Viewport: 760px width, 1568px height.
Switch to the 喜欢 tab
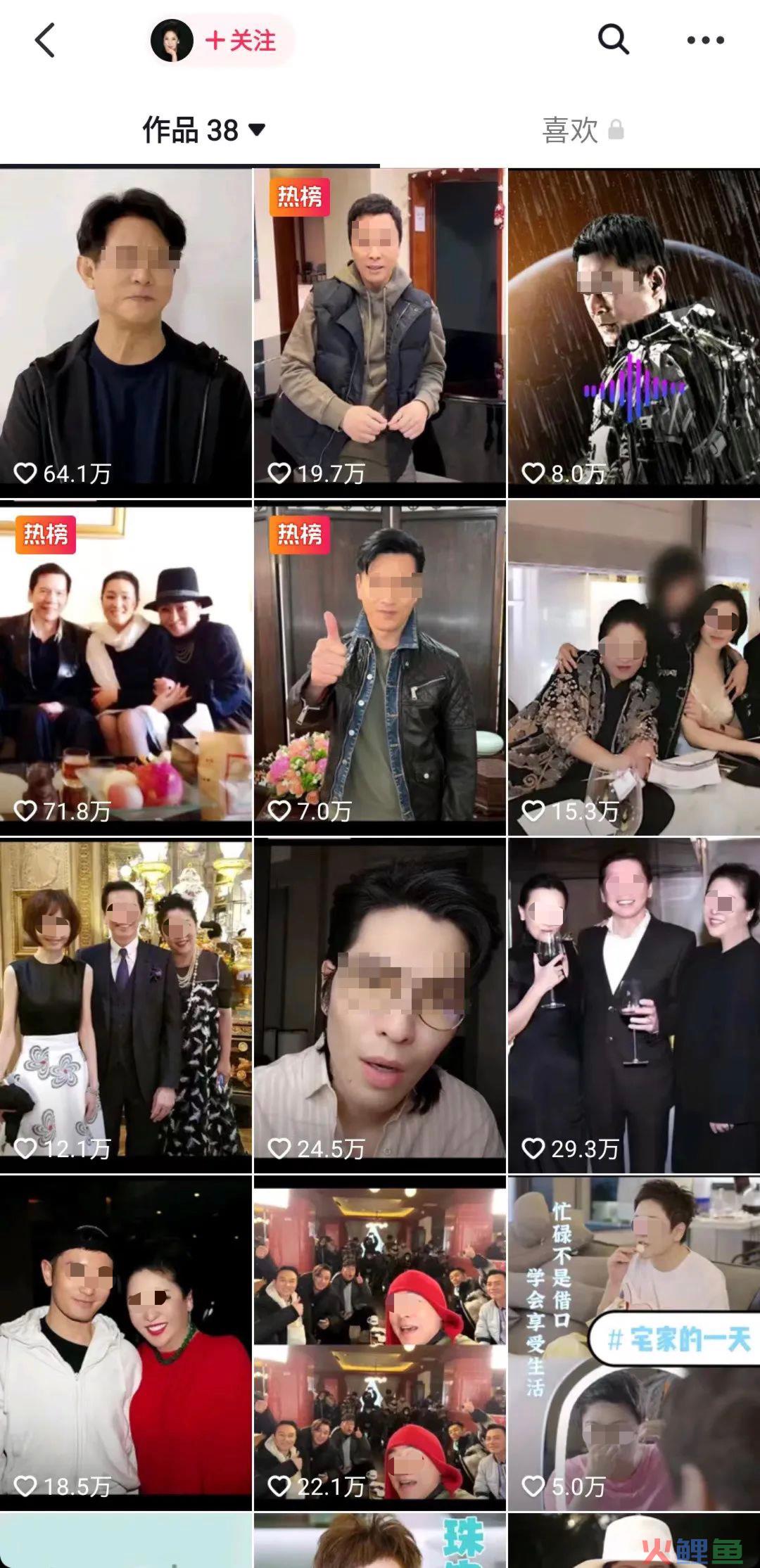point(581,130)
